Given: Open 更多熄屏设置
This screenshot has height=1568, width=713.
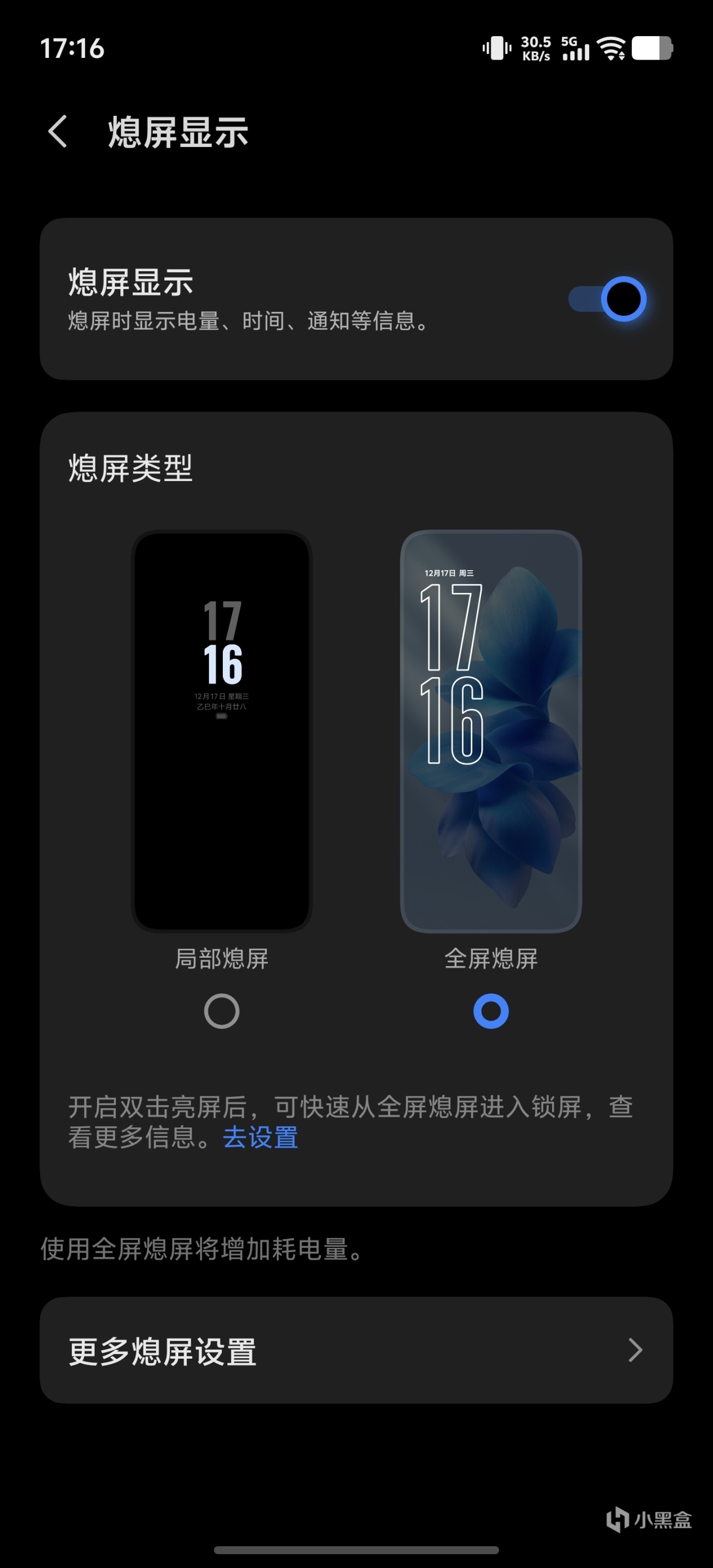Looking at the screenshot, I should 356,1350.
